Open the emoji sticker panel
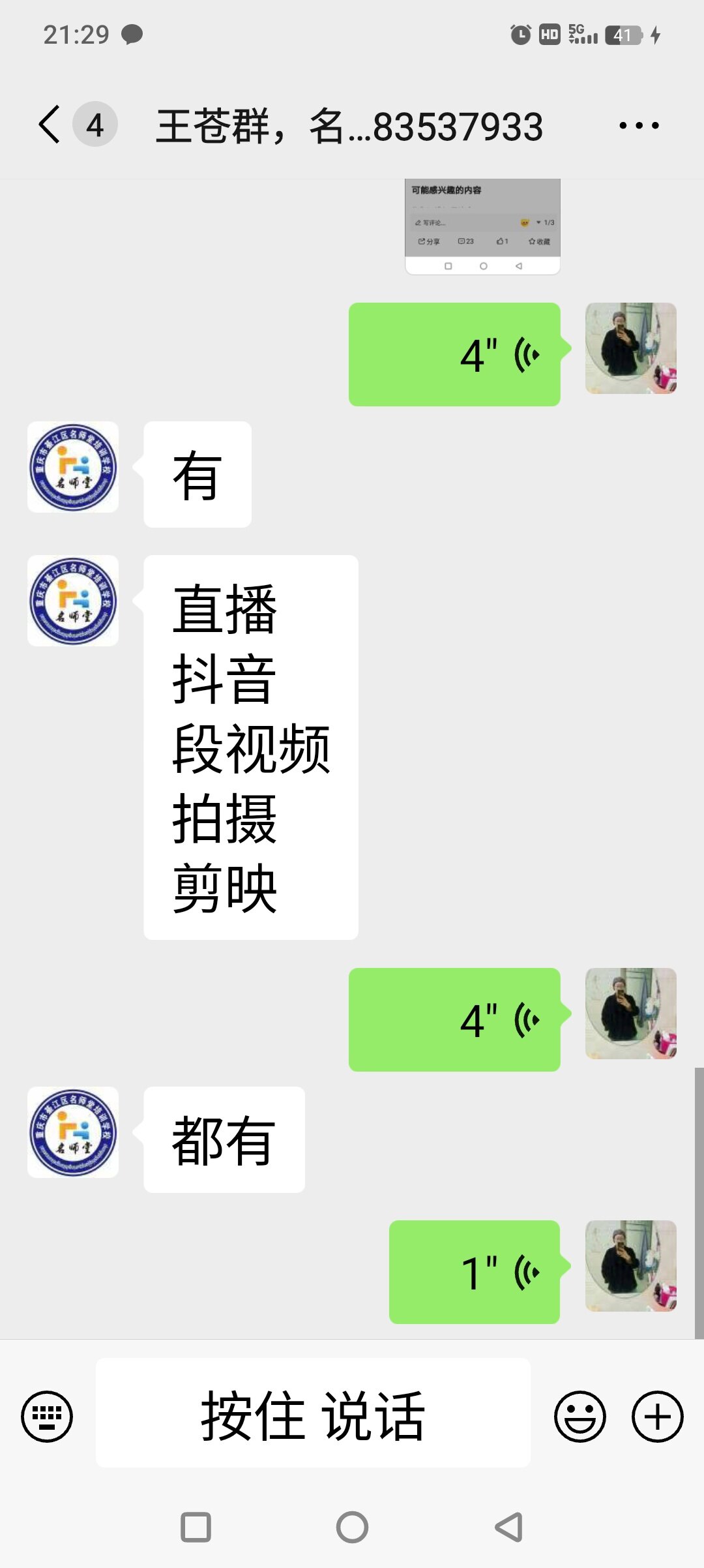The width and height of the screenshot is (704, 1568). click(x=579, y=1415)
